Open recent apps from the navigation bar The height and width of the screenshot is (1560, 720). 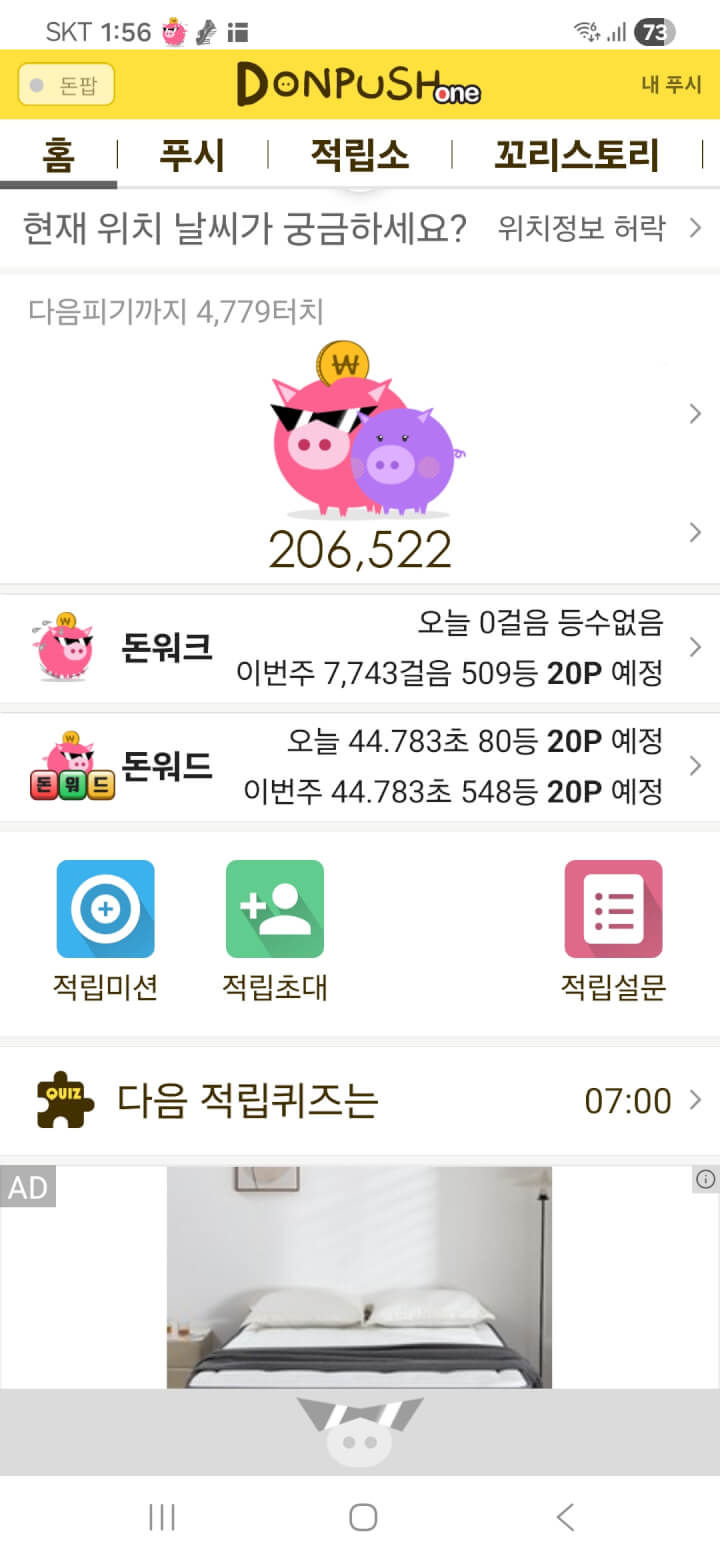(161, 1517)
